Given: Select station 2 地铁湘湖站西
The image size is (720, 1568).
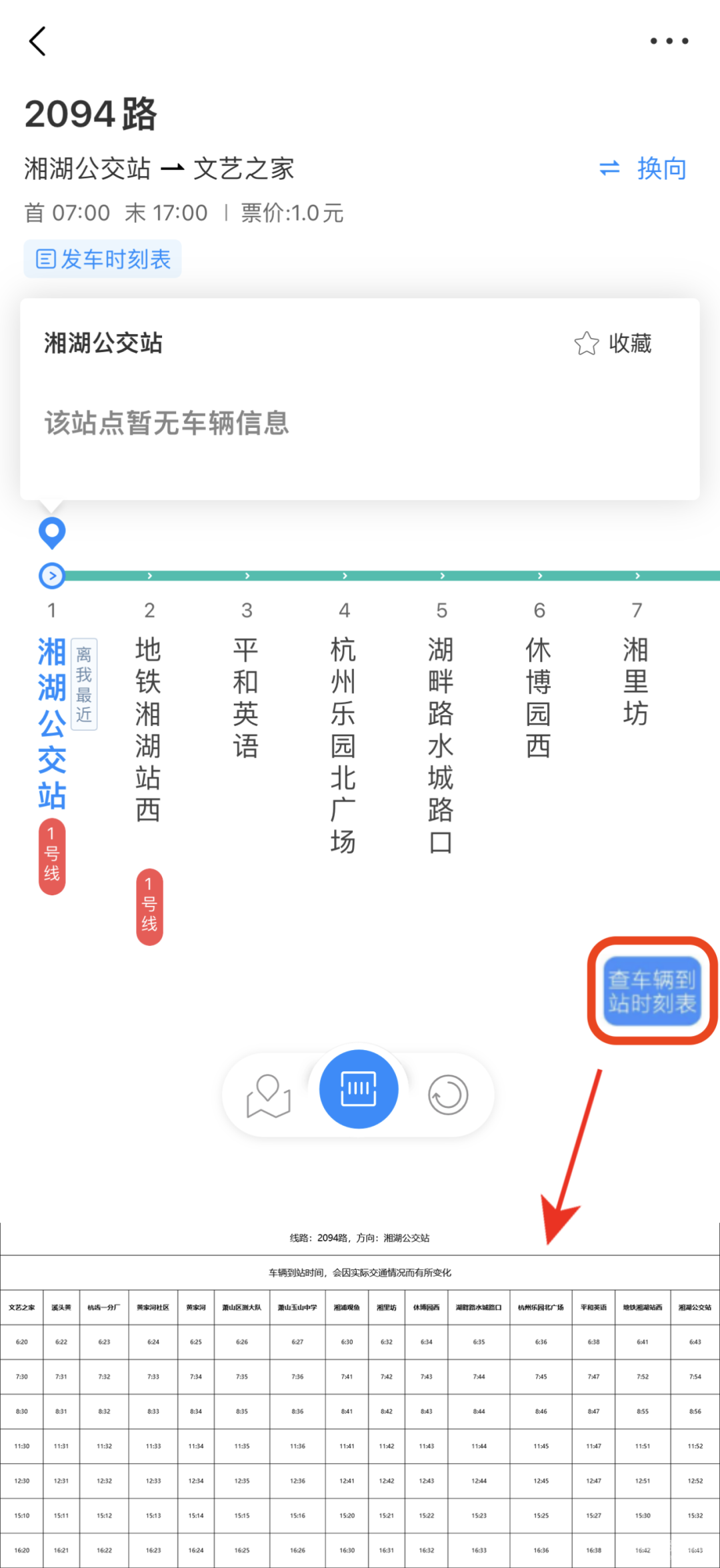Looking at the screenshot, I should pyautogui.click(x=149, y=730).
